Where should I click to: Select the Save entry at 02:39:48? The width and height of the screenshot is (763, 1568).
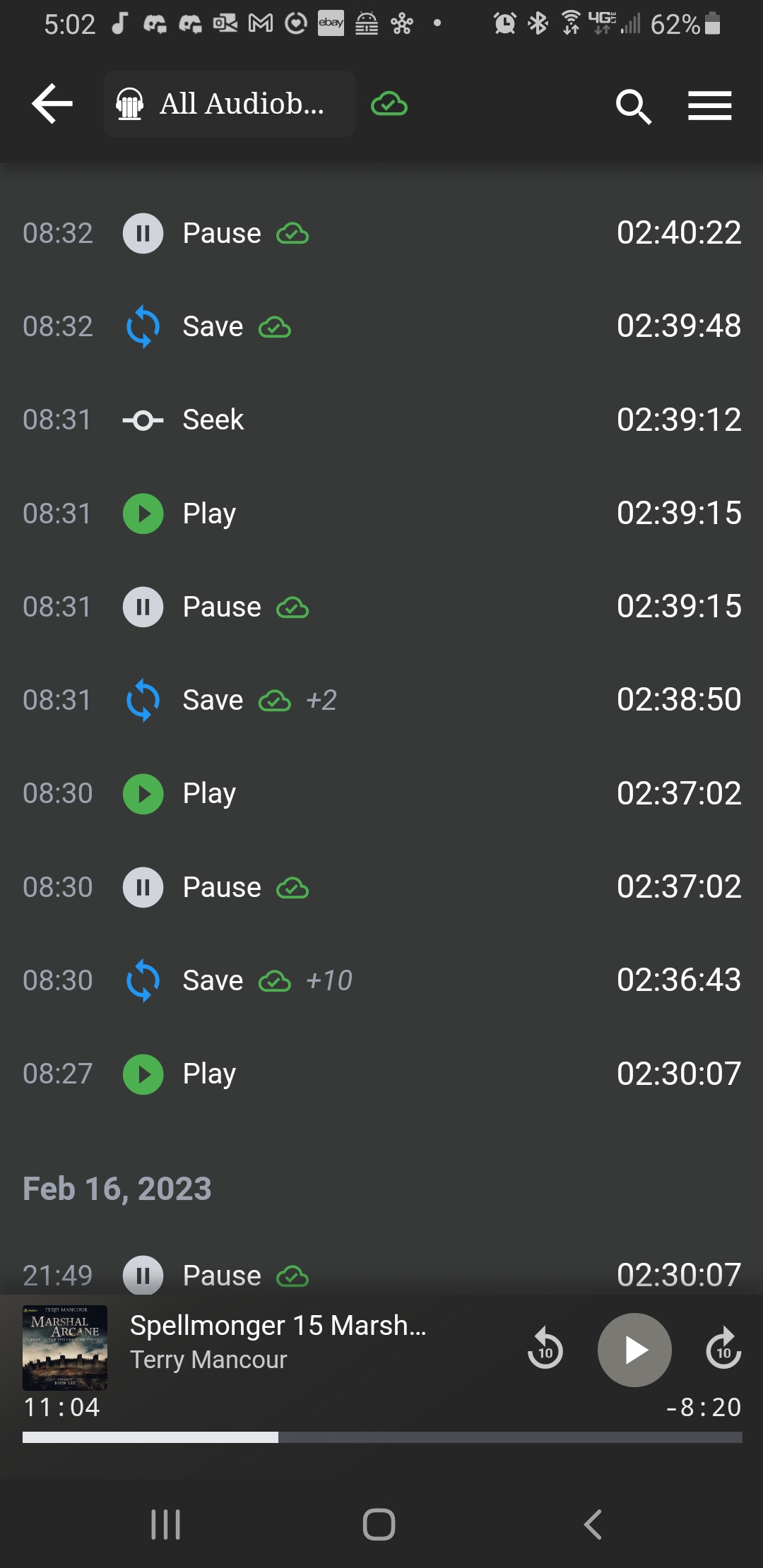click(x=381, y=326)
